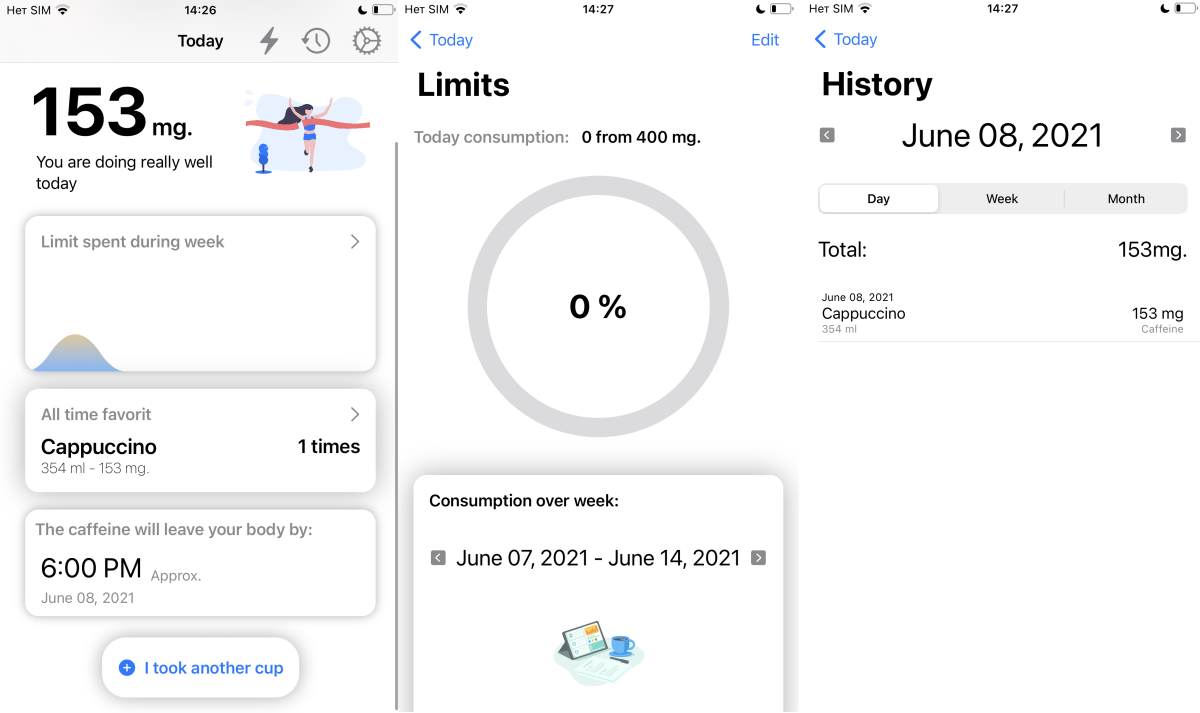
Task: Select the Day segment in History
Action: (x=879, y=198)
